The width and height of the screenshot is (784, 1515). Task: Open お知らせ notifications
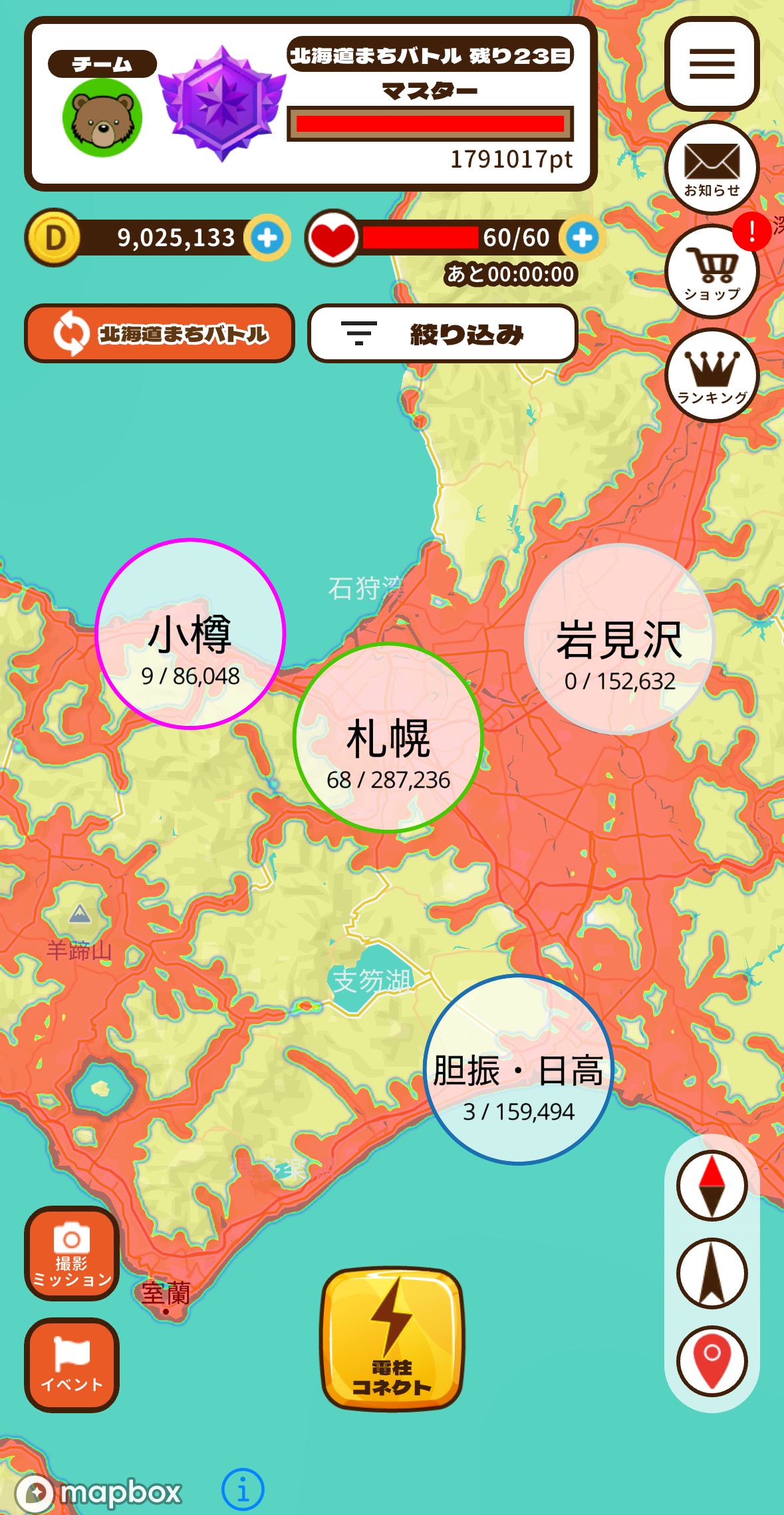712,168
